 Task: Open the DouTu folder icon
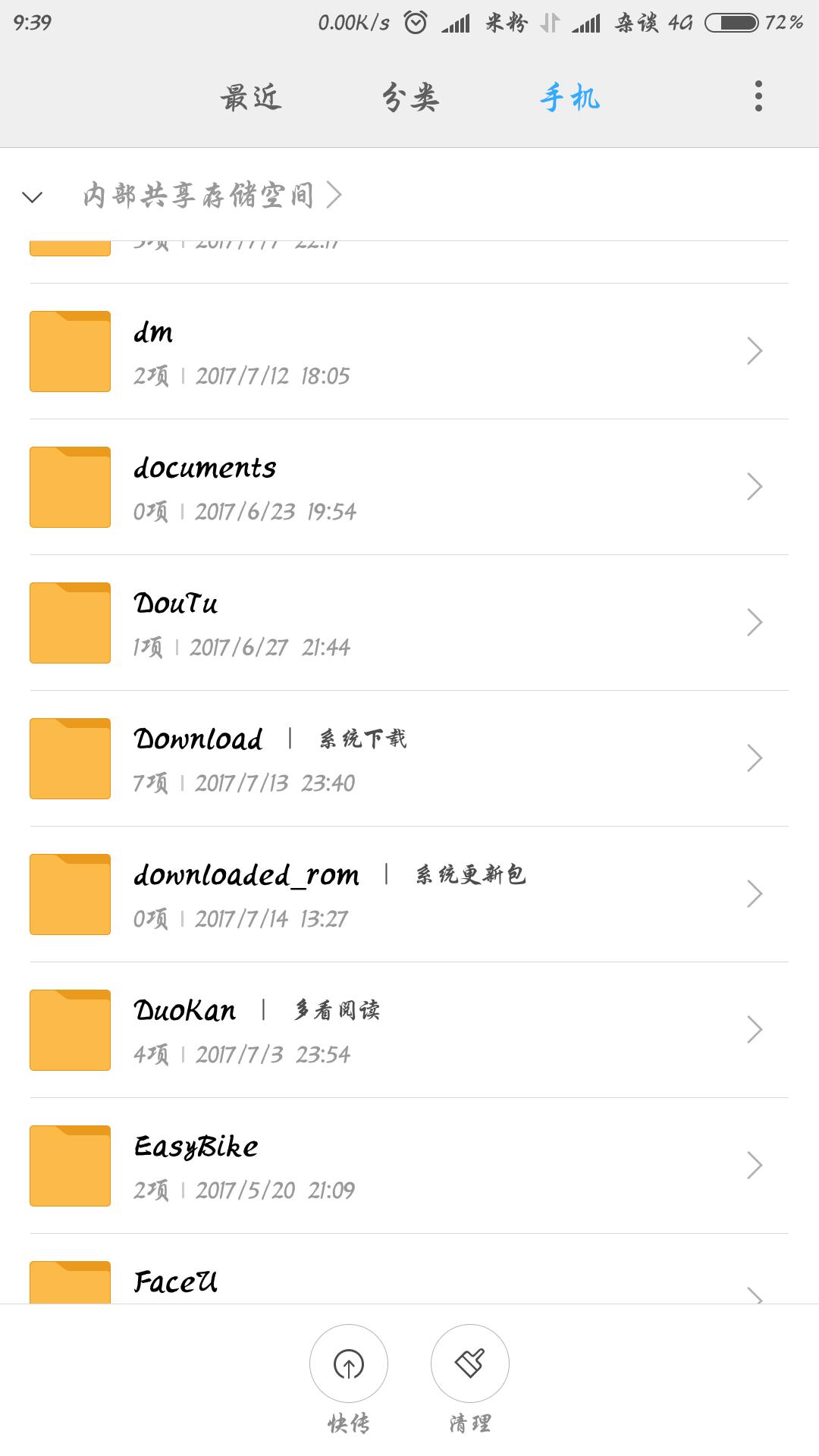[69, 623]
